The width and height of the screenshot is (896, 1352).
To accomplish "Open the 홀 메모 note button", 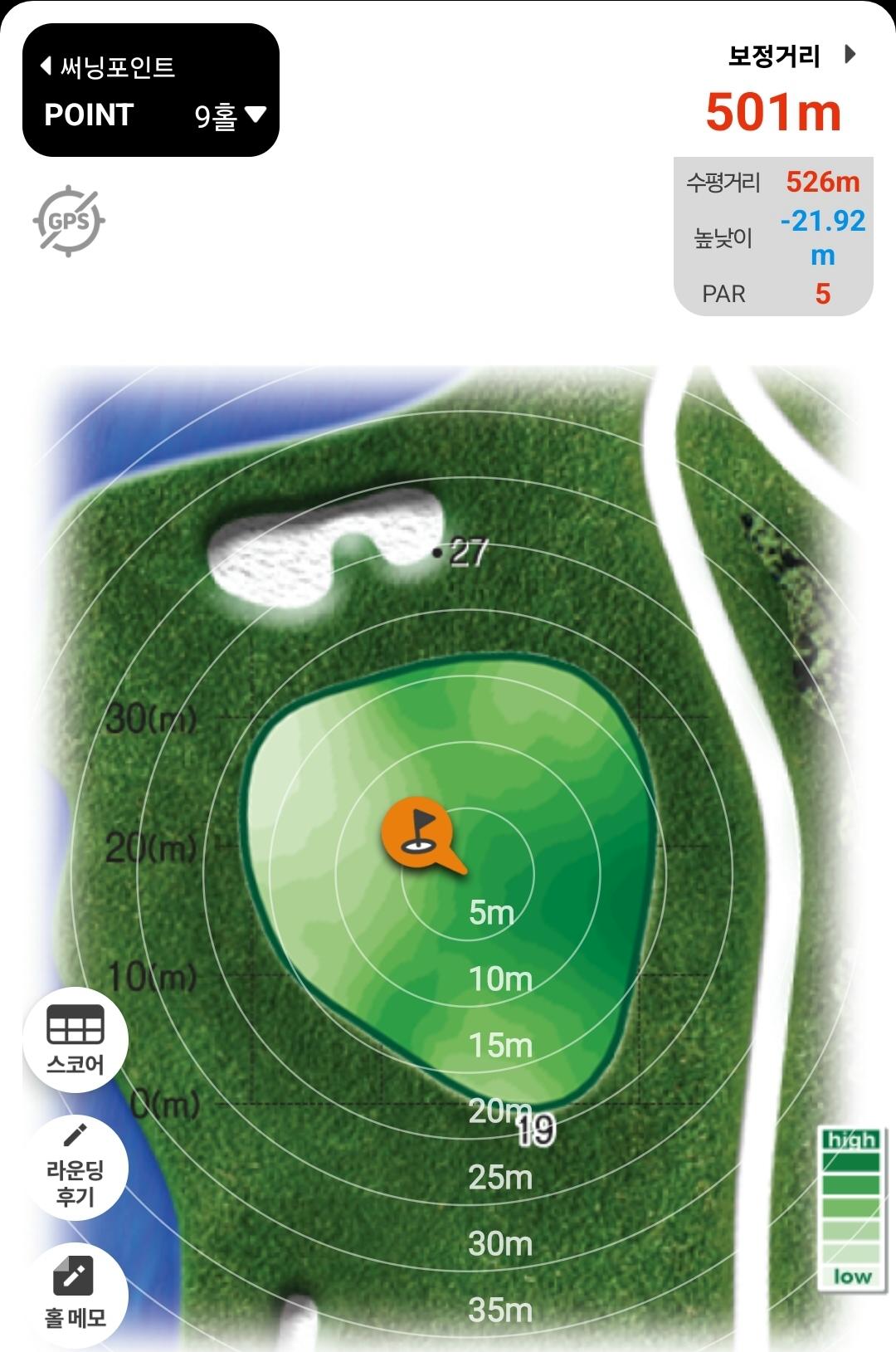I will tap(75, 1293).
